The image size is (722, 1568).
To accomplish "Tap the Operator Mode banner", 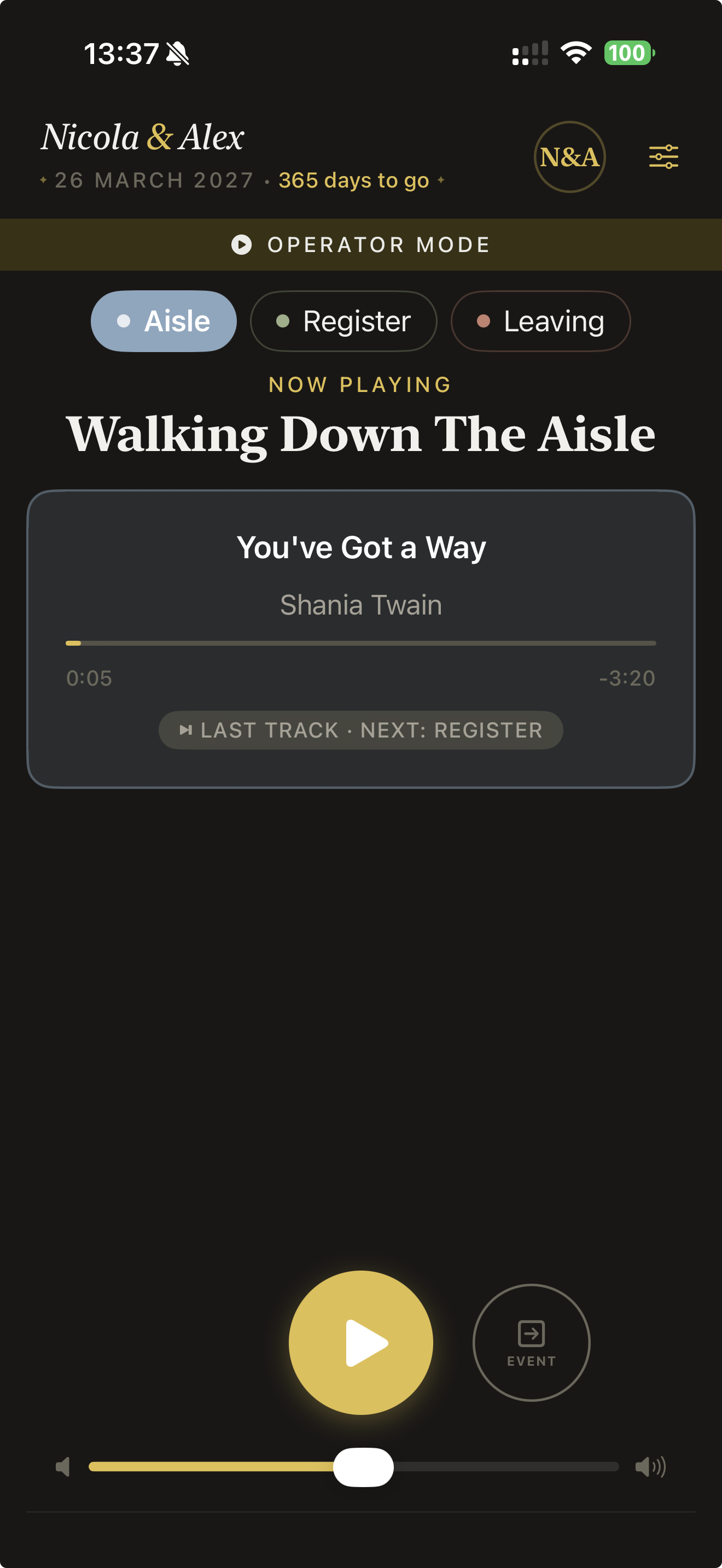I will 361,245.
